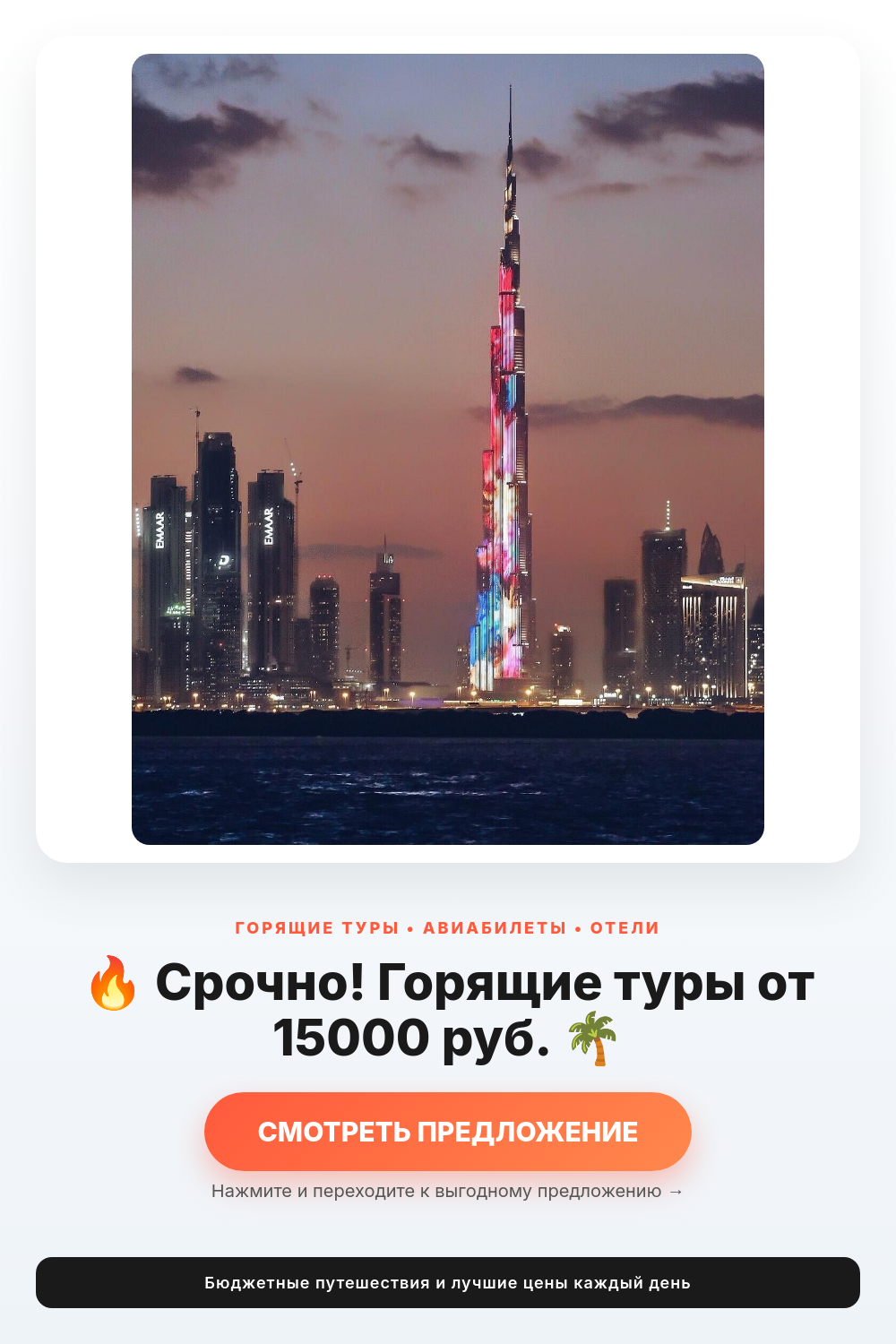Tap the СМОТРЕТЬ ПРЕДЛОЖЕНИЕ button
This screenshot has width=896, height=1344.
448,1132
